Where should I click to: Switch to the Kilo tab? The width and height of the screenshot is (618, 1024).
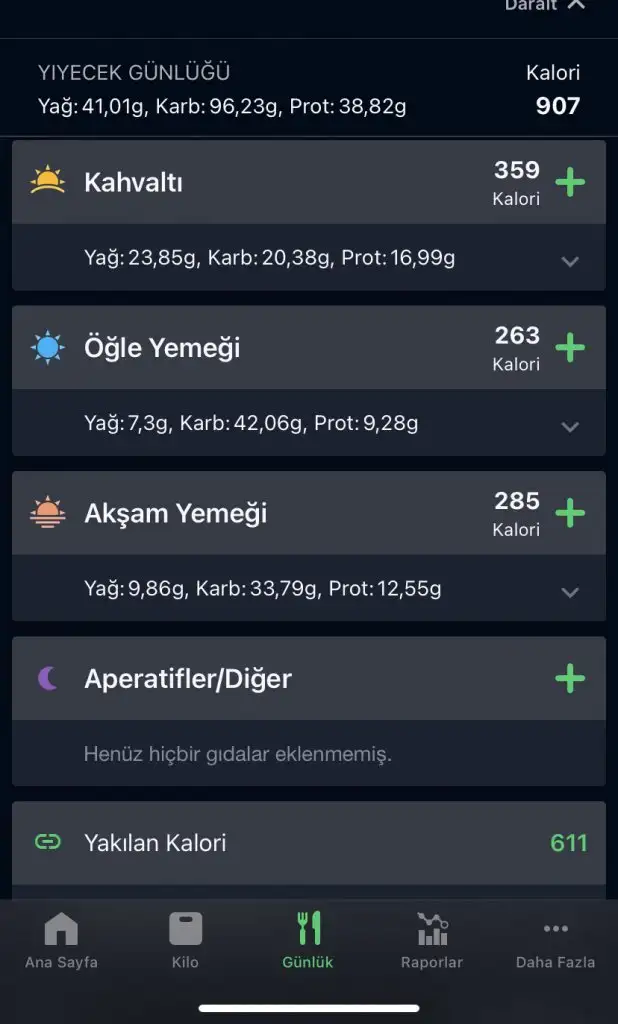pos(185,941)
